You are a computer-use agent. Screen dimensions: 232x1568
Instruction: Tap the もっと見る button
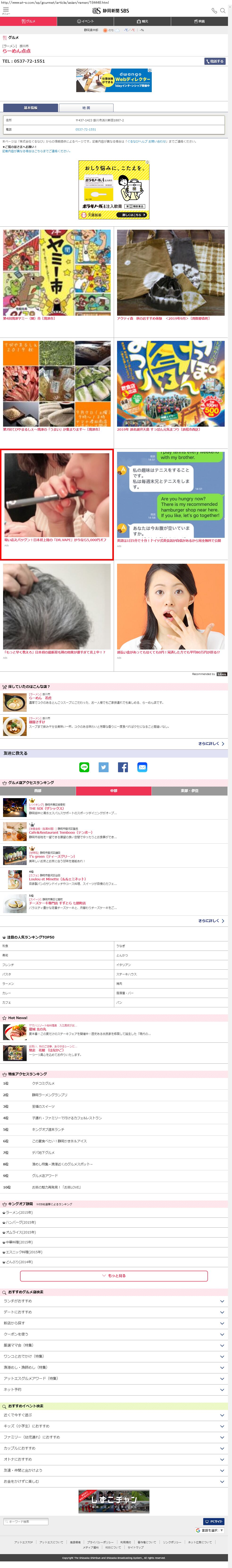point(114,1258)
